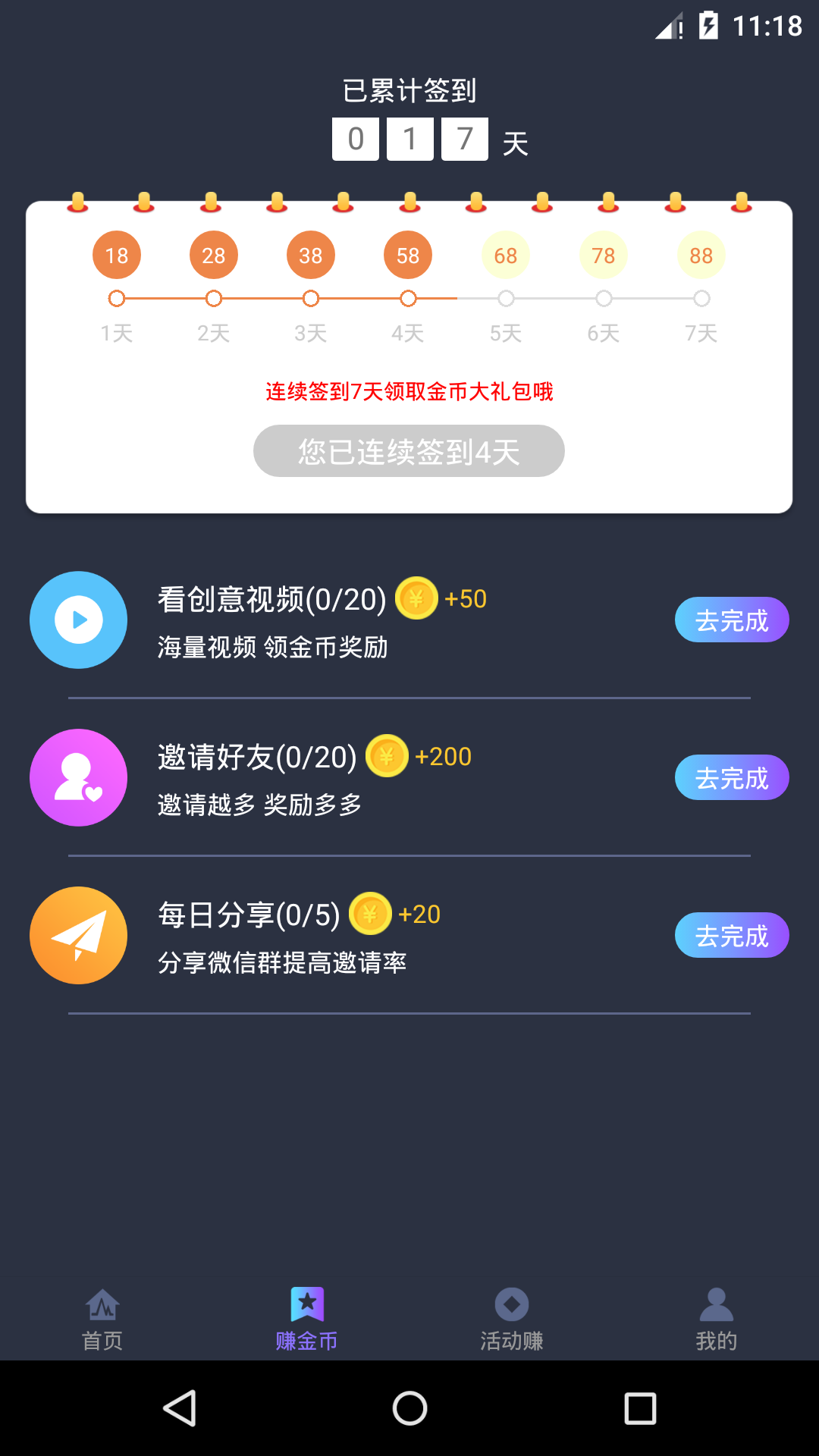The width and height of the screenshot is (819, 1456).
Task: Click the coin icon next to +50
Action: tap(416, 598)
